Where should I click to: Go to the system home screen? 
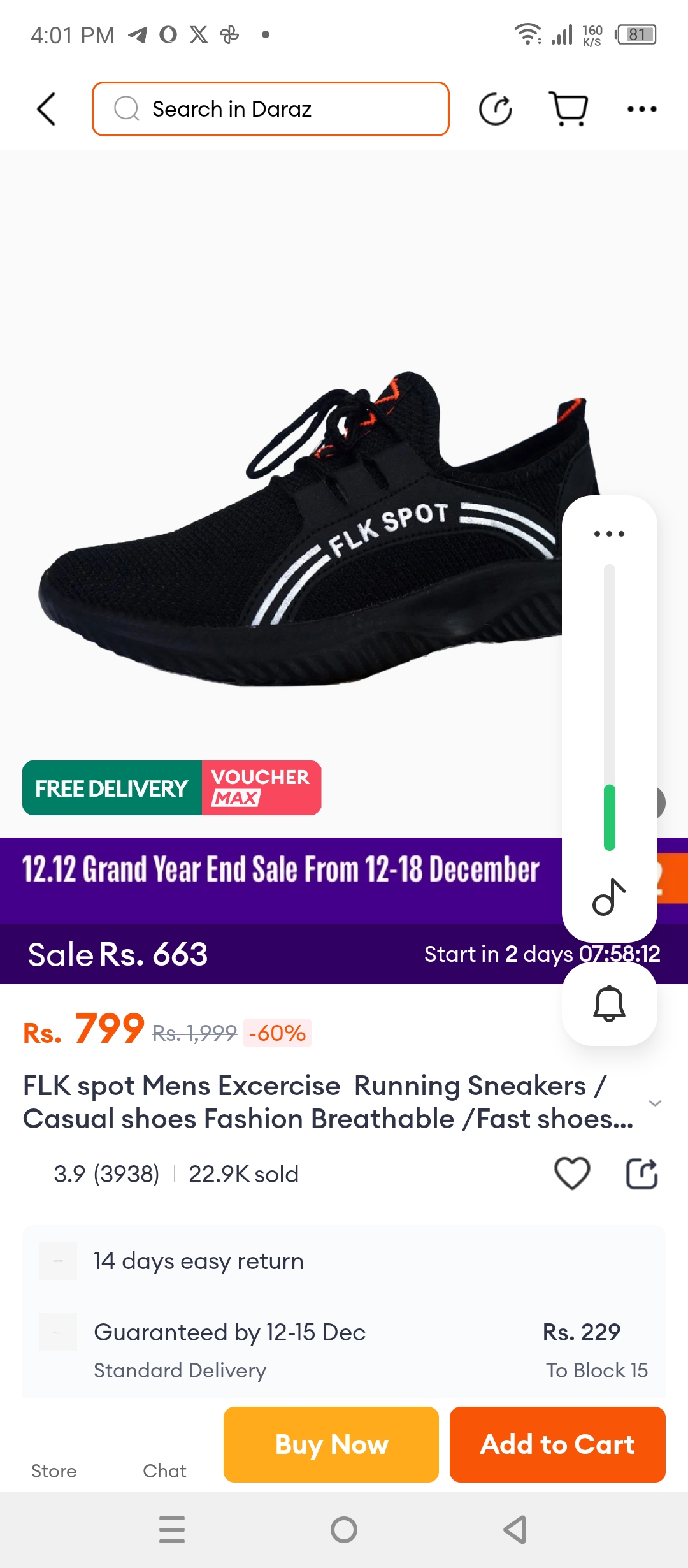pyautogui.click(x=344, y=1530)
